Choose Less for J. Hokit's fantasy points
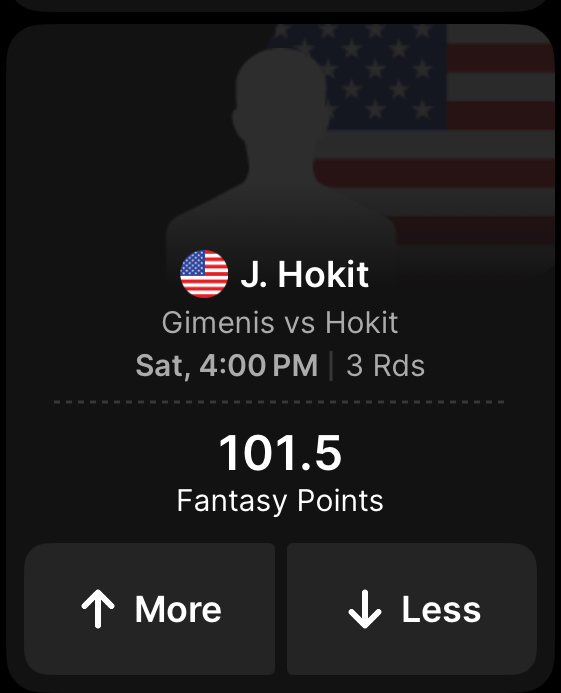This screenshot has height=693, width=561. pyautogui.click(x=412, y=609)
